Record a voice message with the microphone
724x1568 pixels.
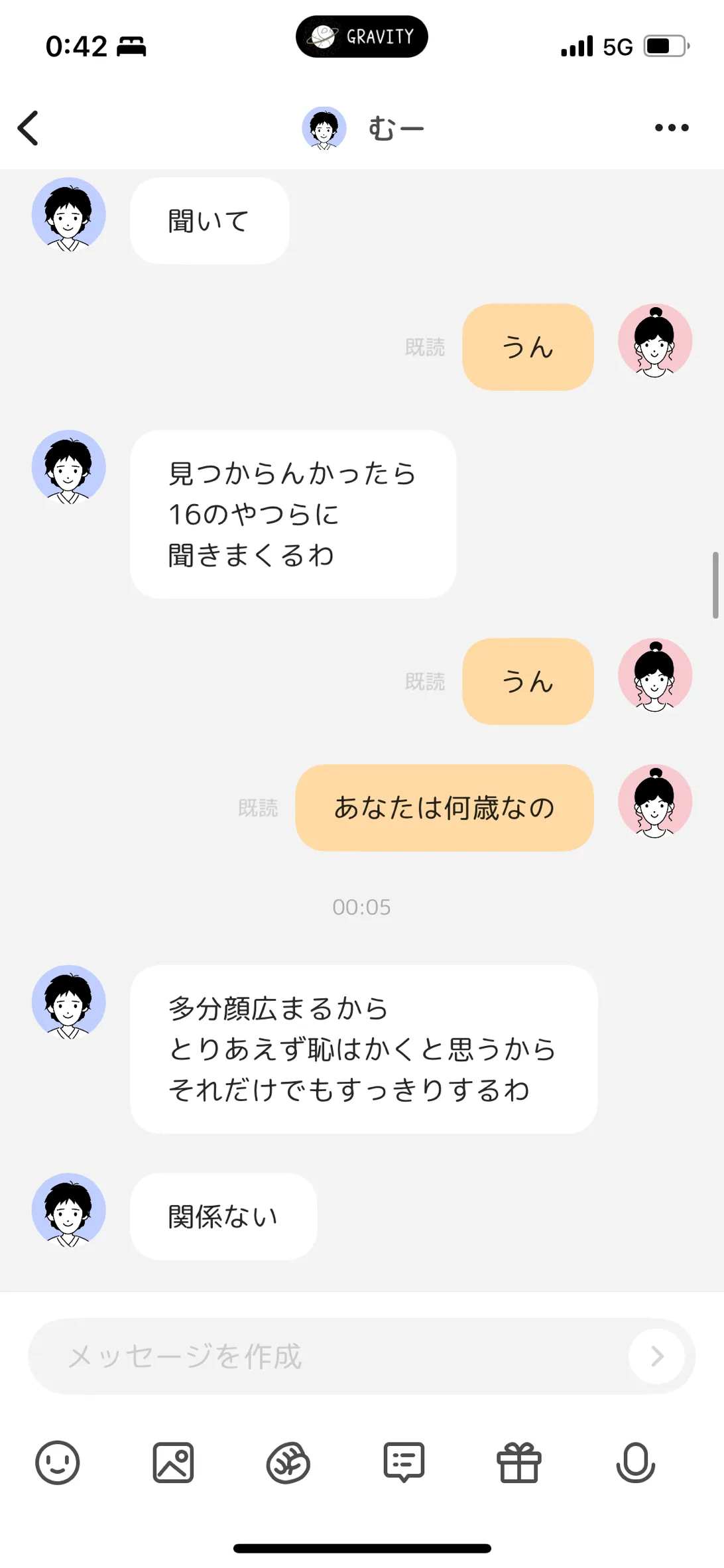pos(635,1463)
